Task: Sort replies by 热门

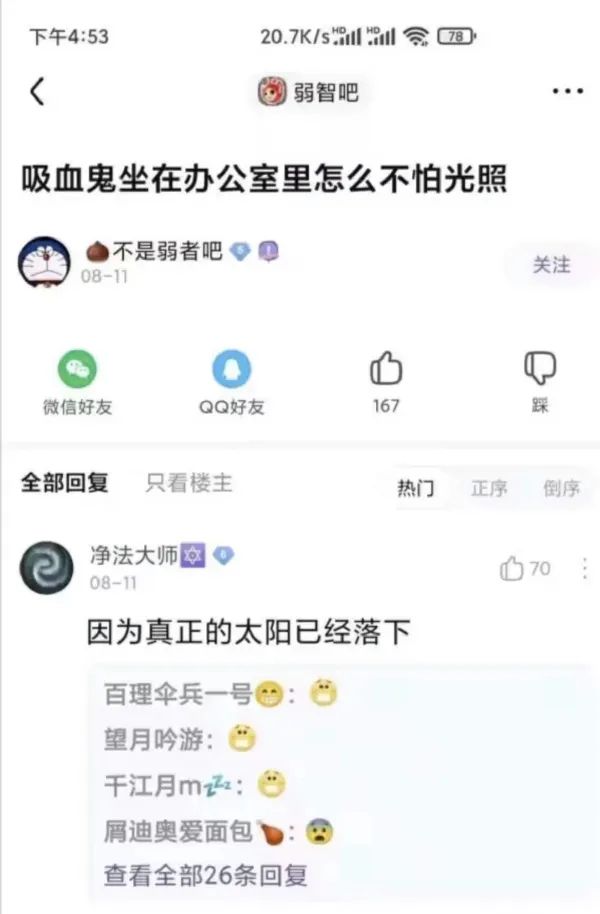Action: (416, 488)
